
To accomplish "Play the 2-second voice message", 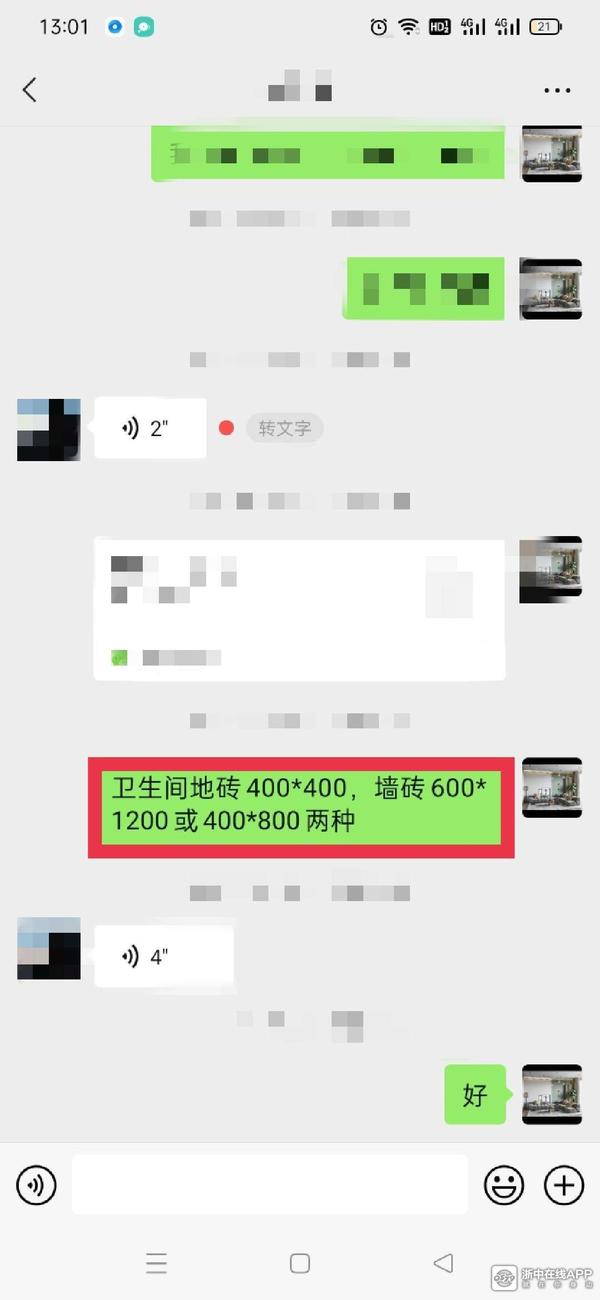I will coord(150,429).
